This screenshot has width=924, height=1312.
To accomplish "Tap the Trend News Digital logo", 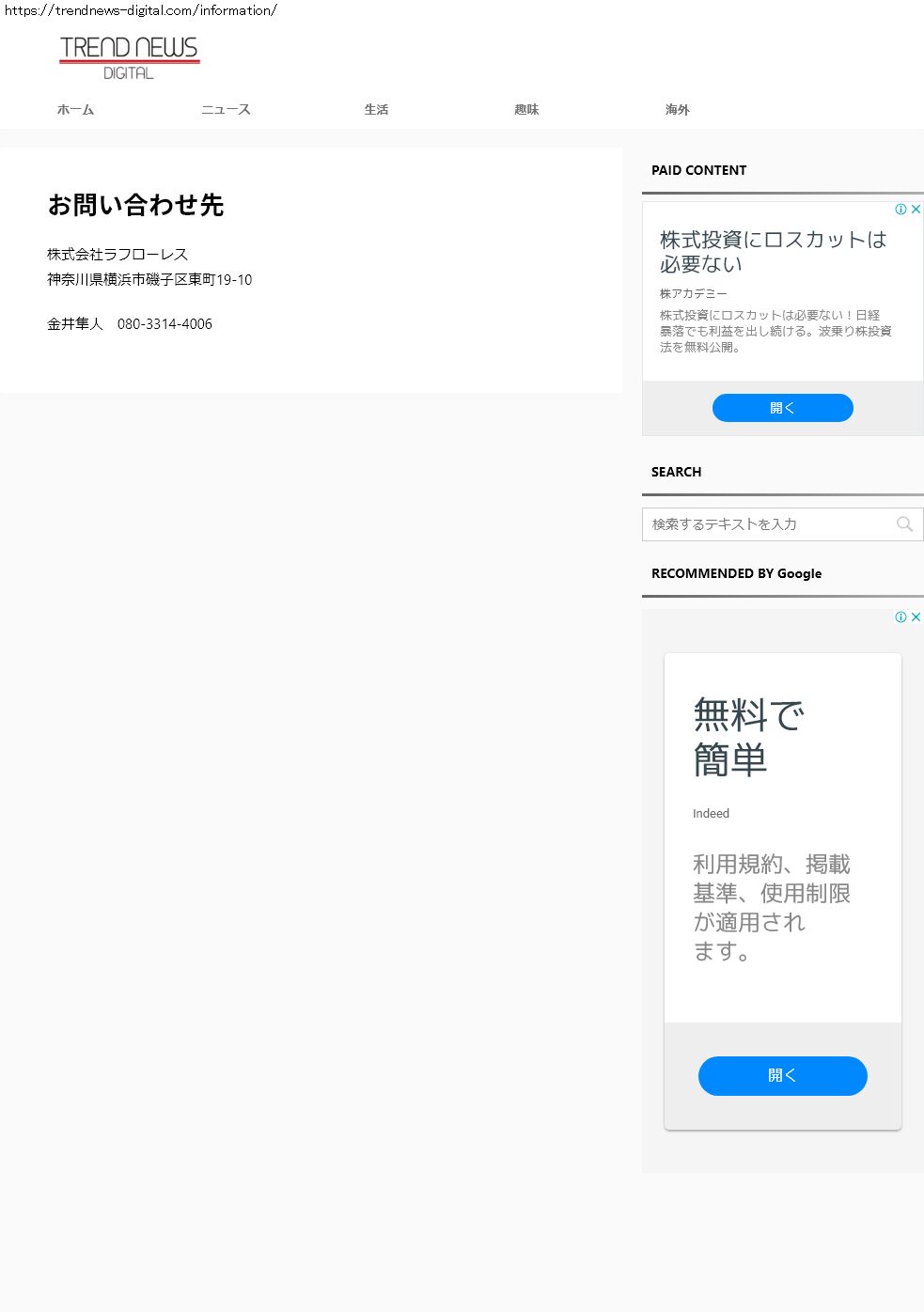I will pos(130,58).
